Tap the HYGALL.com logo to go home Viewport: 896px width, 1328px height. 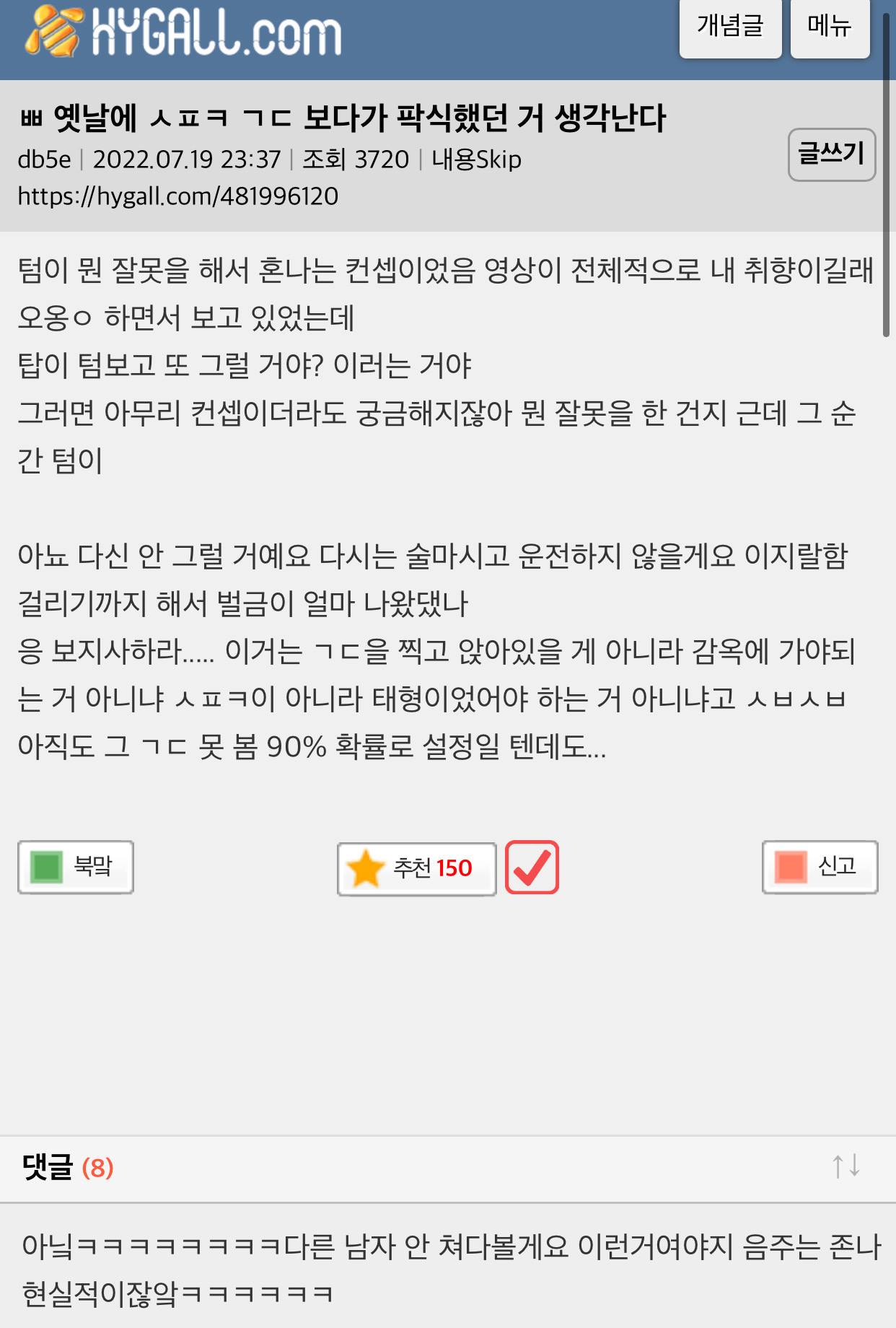183,32
